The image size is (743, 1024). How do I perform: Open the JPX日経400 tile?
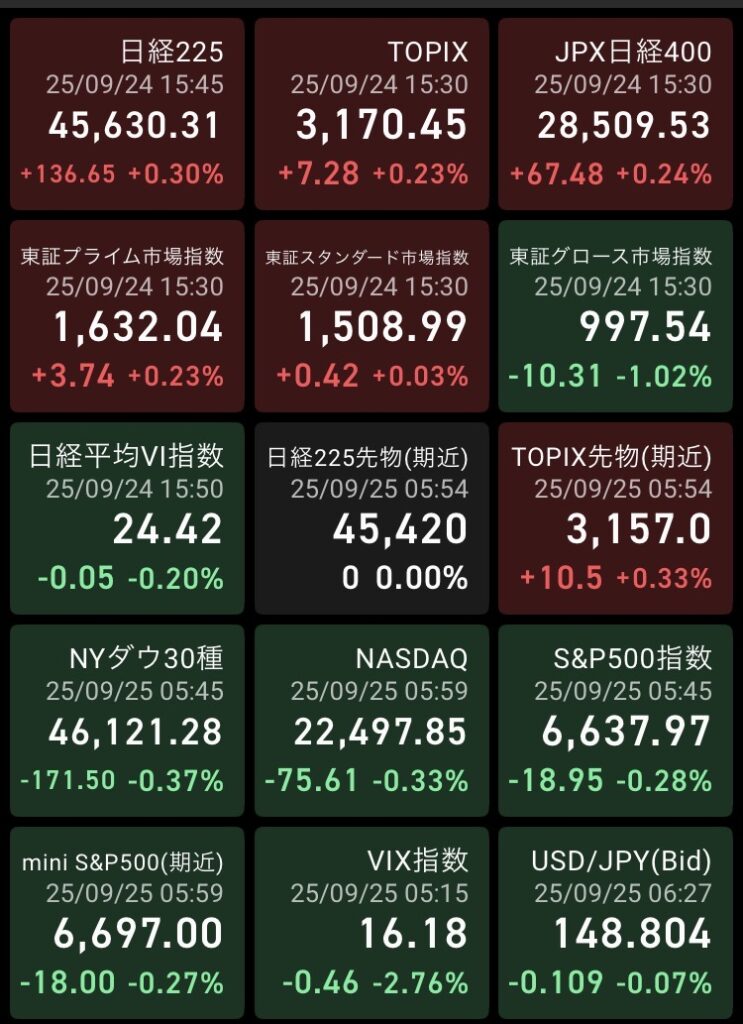[x=615, y=113]
